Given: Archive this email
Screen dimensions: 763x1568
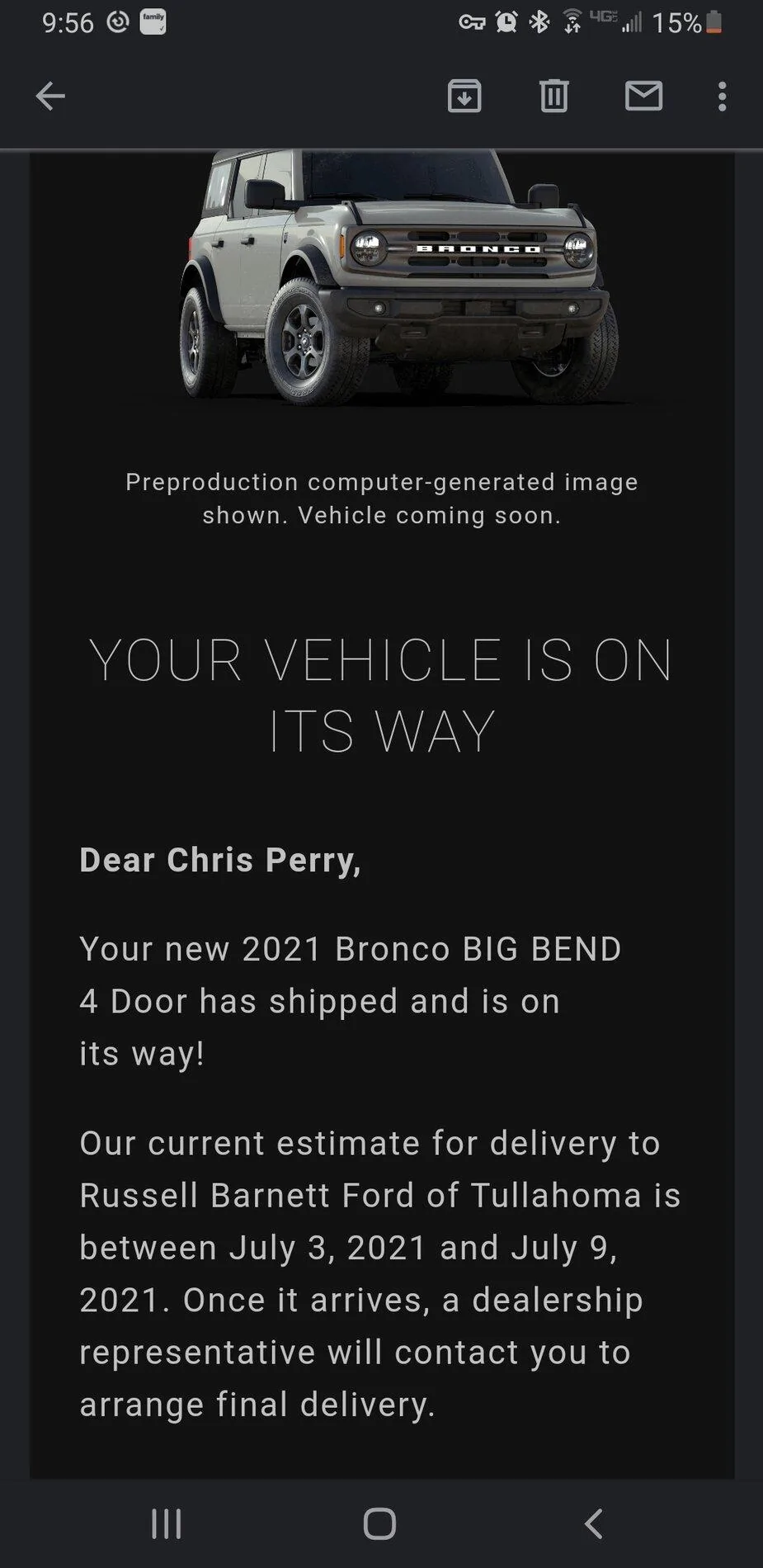Looking at the screenshot, I should tap(464, 96).
